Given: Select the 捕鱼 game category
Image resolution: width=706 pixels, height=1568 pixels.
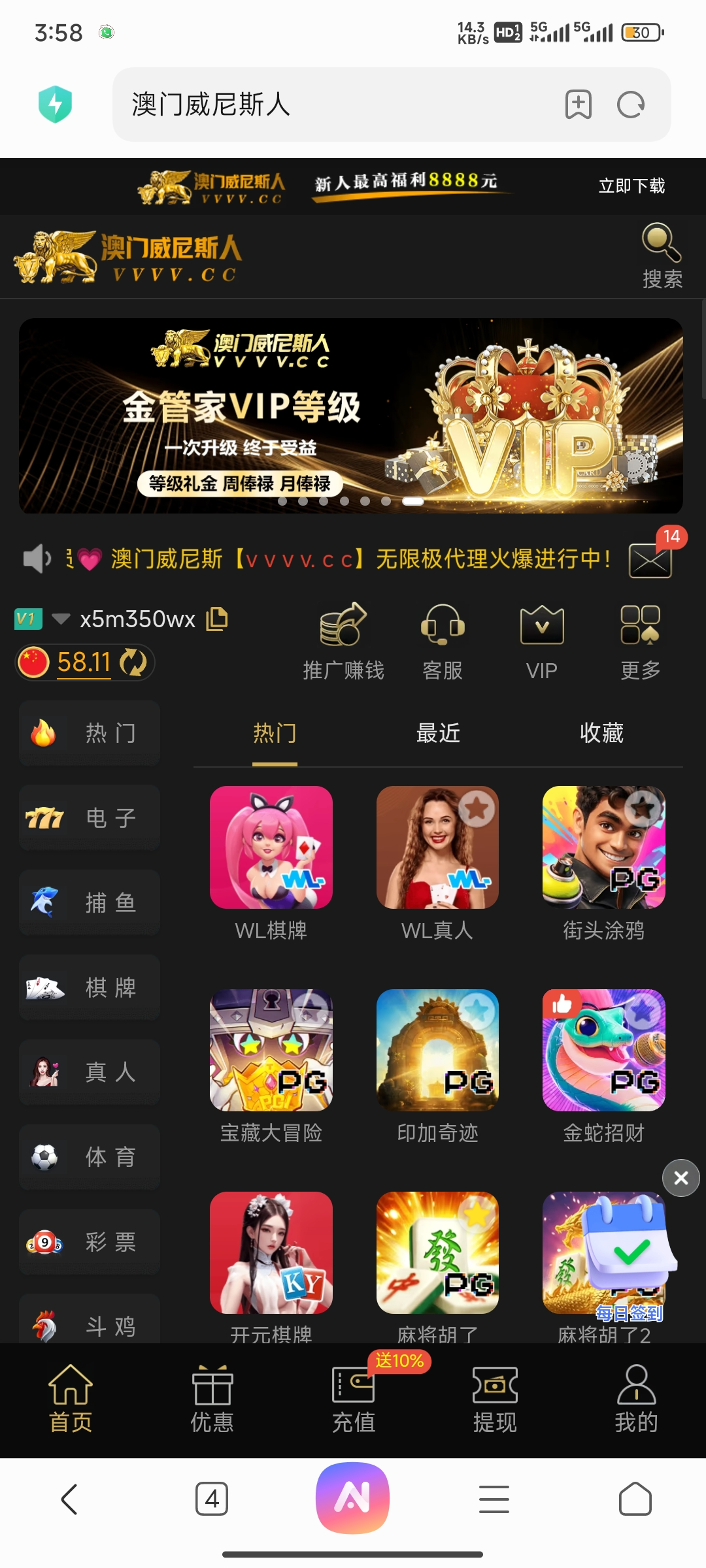Looking at the screenshot, I should click(x=90, y=902).
